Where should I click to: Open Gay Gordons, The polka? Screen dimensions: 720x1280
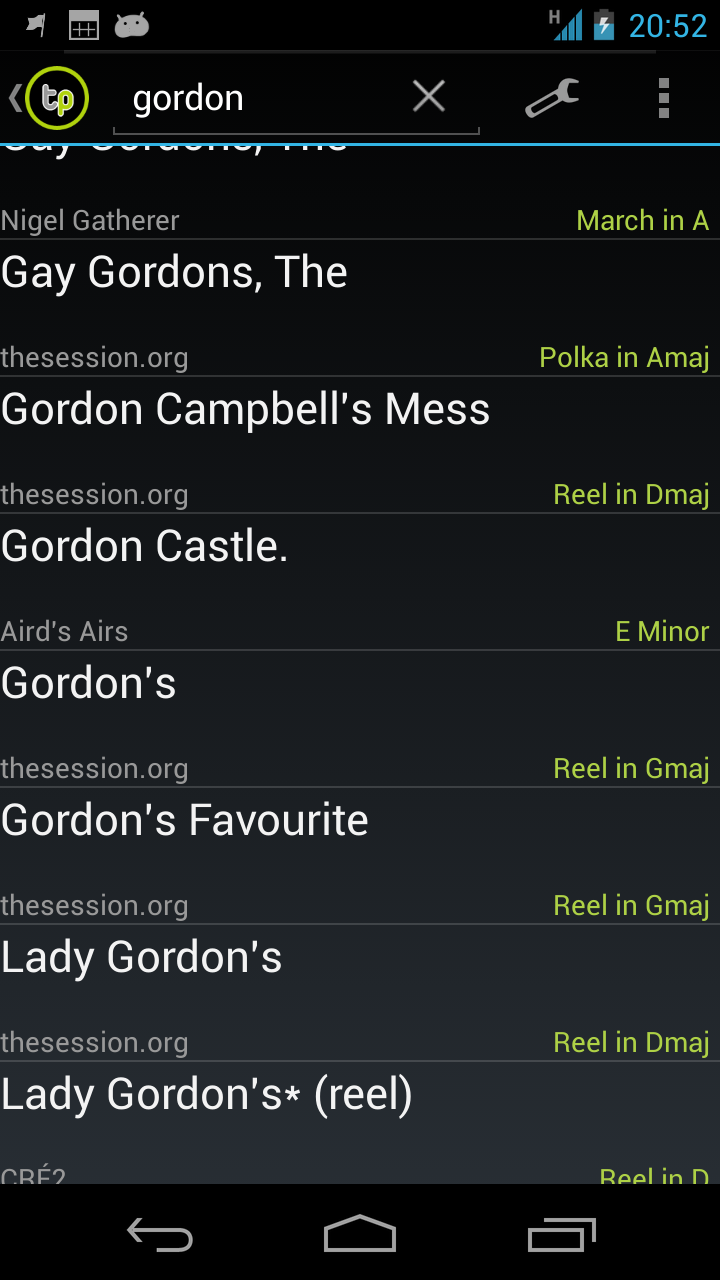point(360,308)
